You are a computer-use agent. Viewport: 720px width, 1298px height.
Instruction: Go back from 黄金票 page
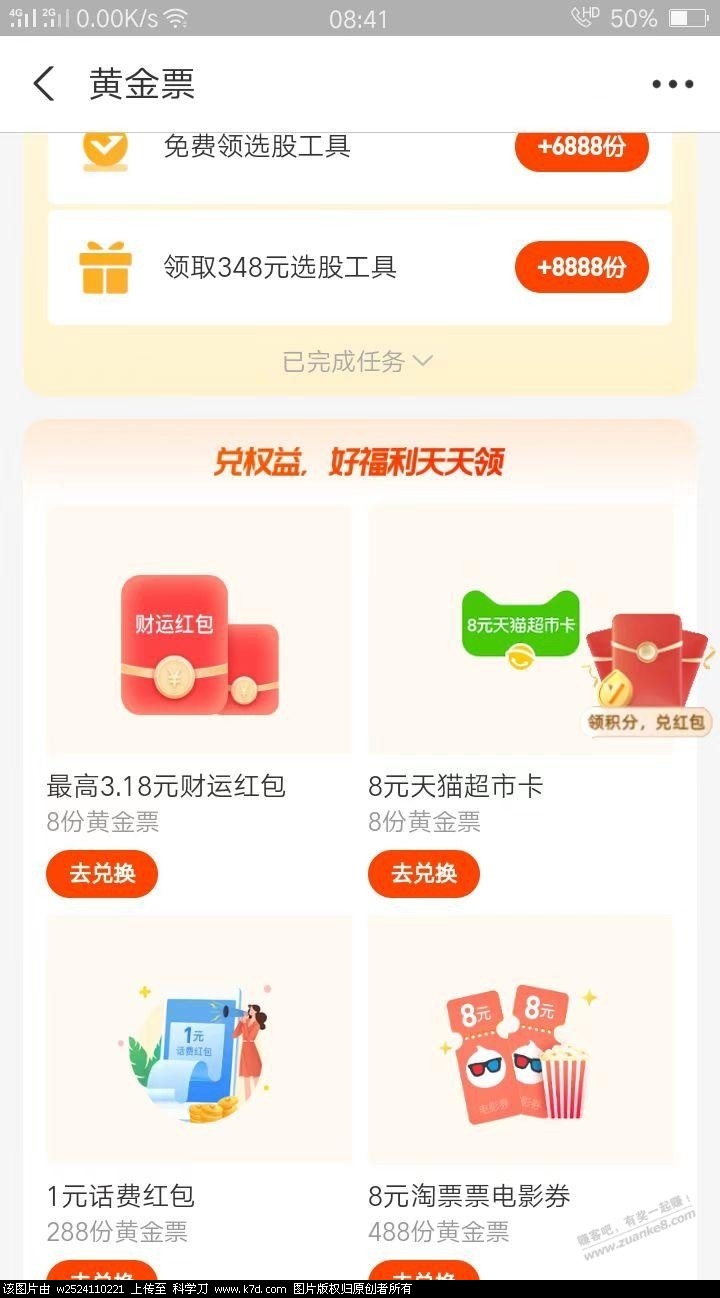[44, 84]
